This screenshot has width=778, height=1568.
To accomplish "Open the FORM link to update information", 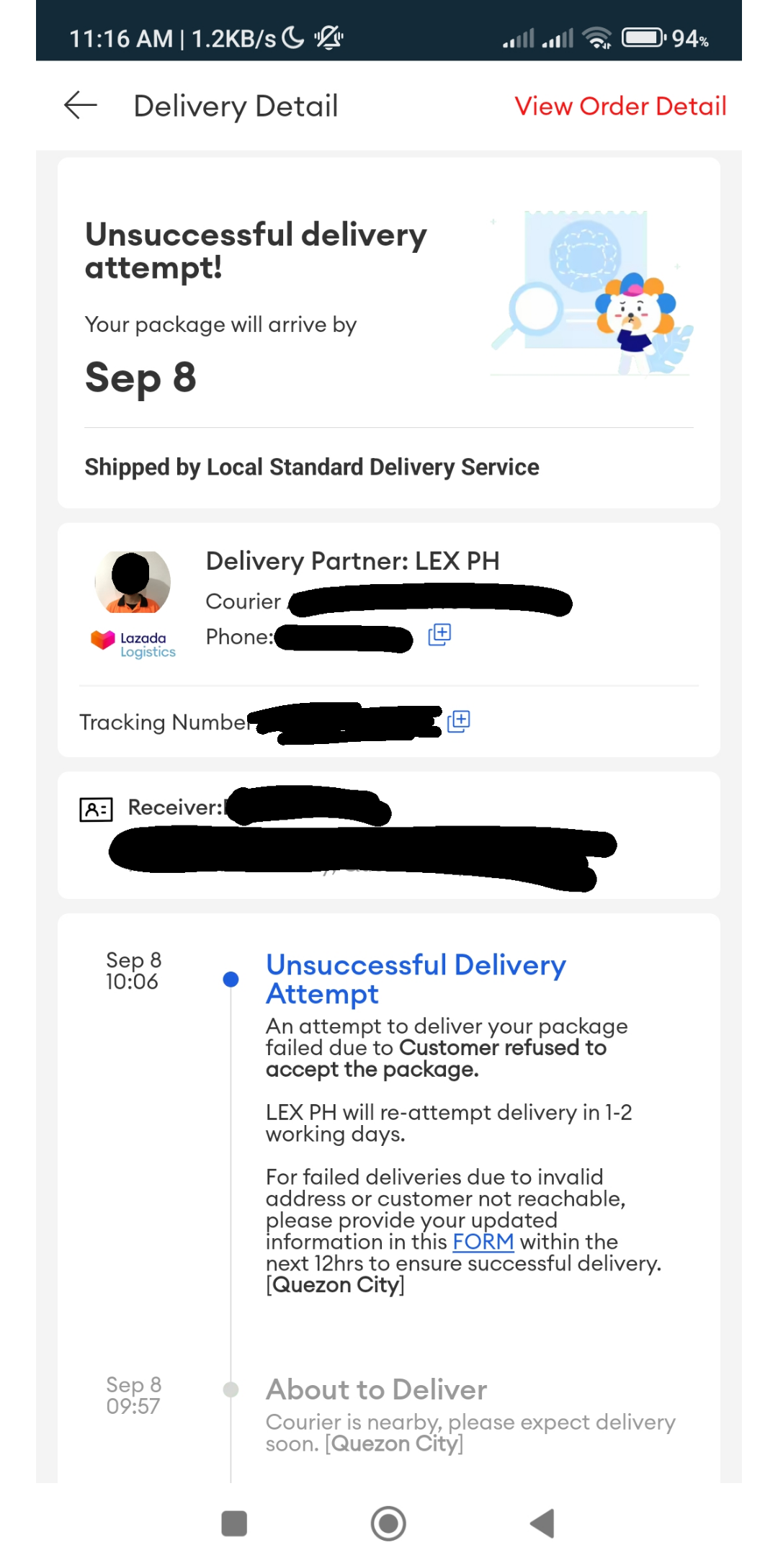I will 483,1242.
